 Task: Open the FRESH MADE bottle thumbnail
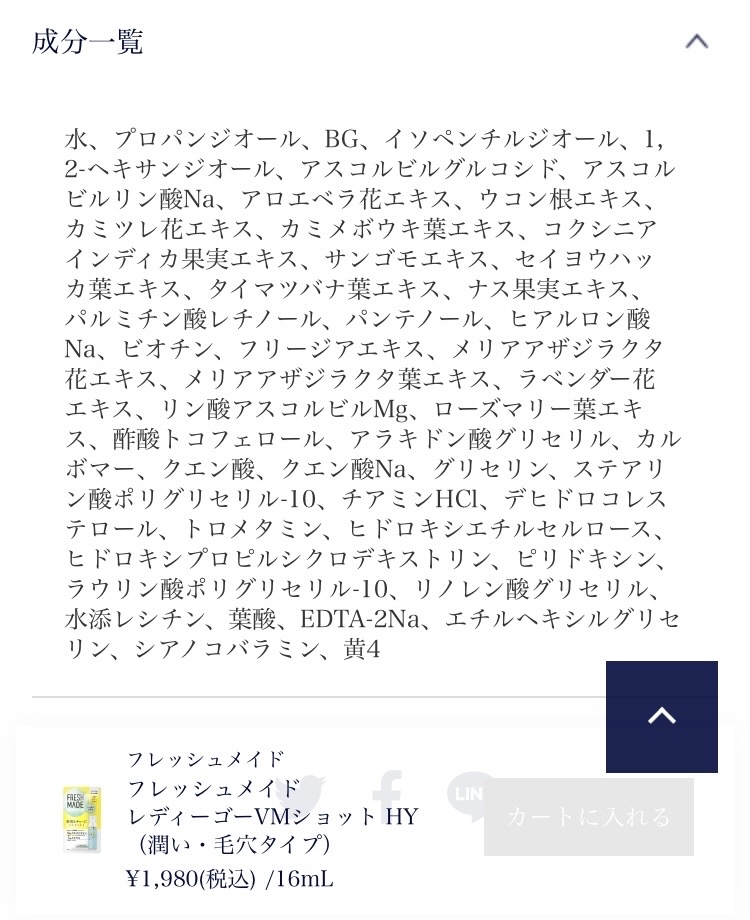[x=82, y=818]
